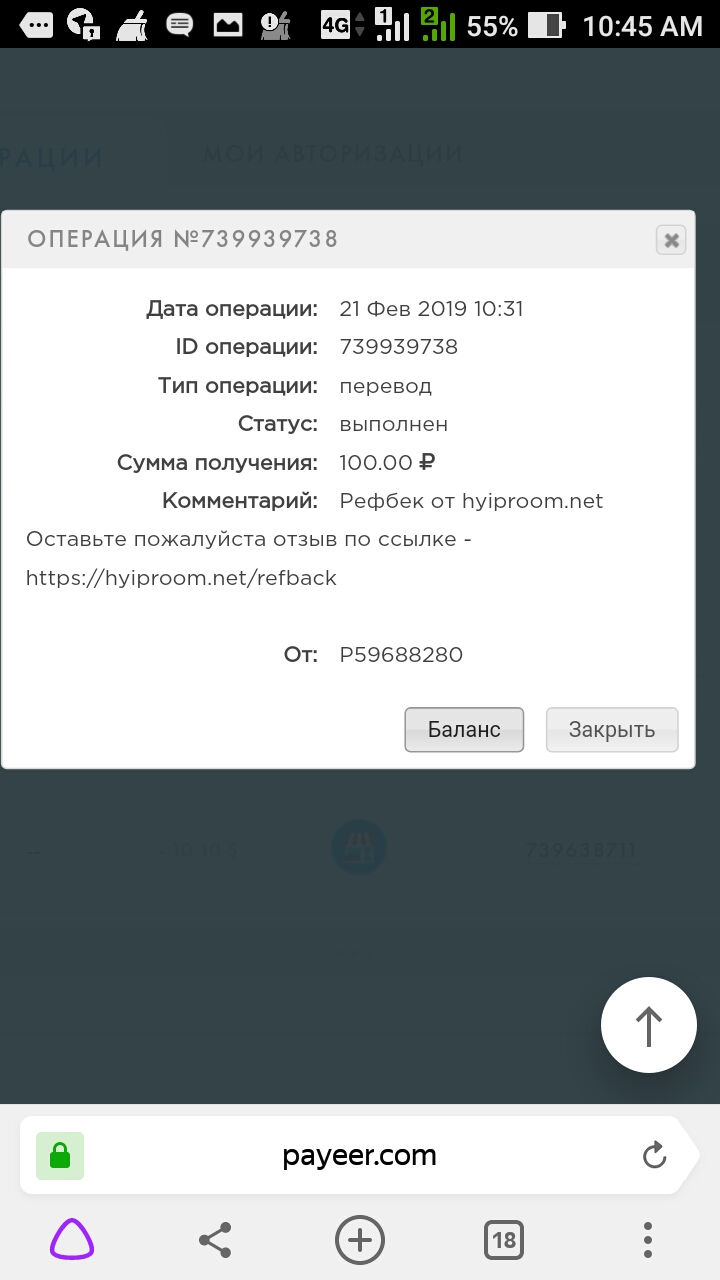This screenshot has height=1280, width=720.
Task: Open the Alice assistant icon
Action: [x=72, y=1240]
